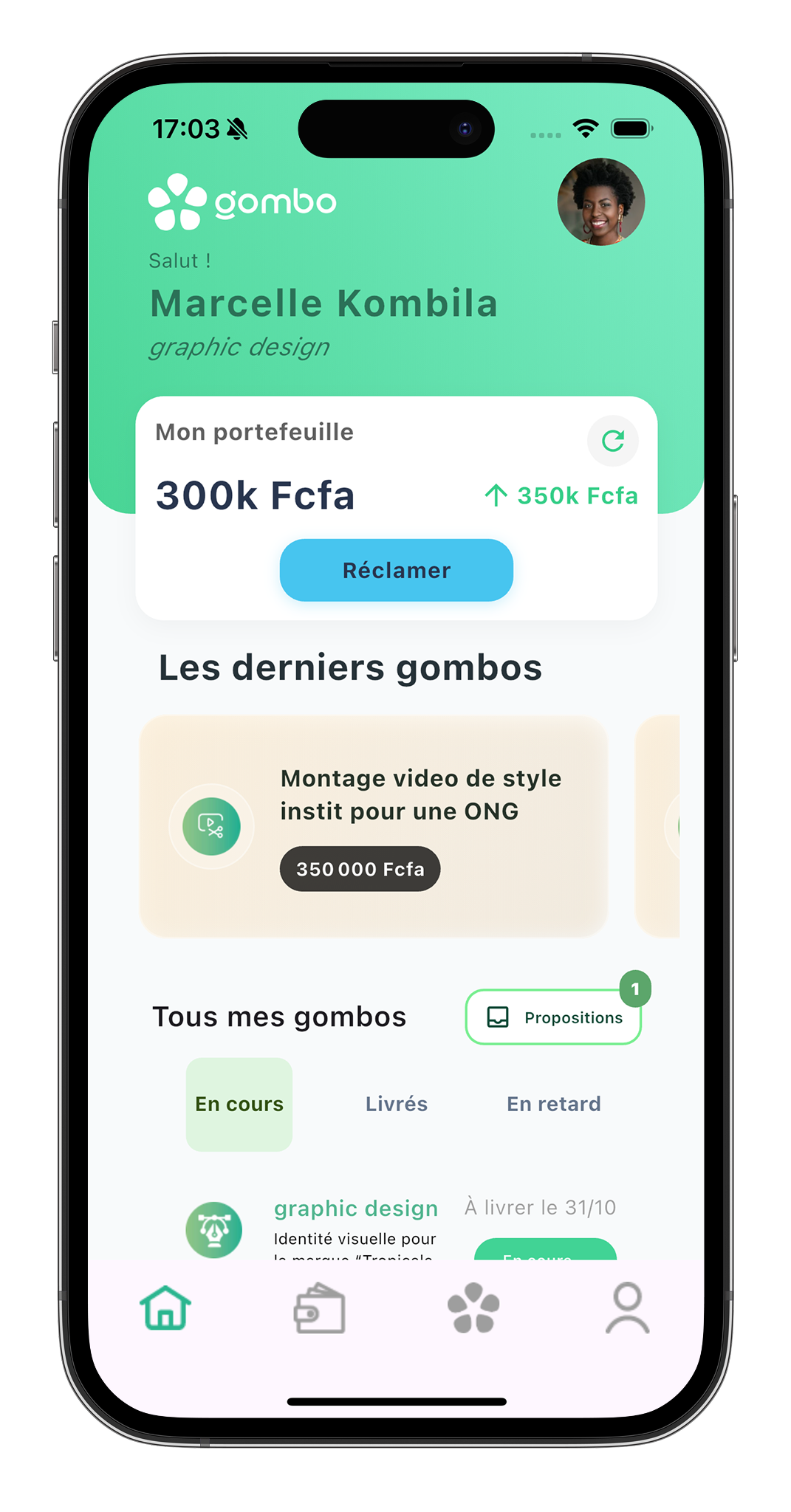This screenshot has height=1512, width=791.
Task: Open Marcelle's profile picture
Action: click(x=600, y=202)
